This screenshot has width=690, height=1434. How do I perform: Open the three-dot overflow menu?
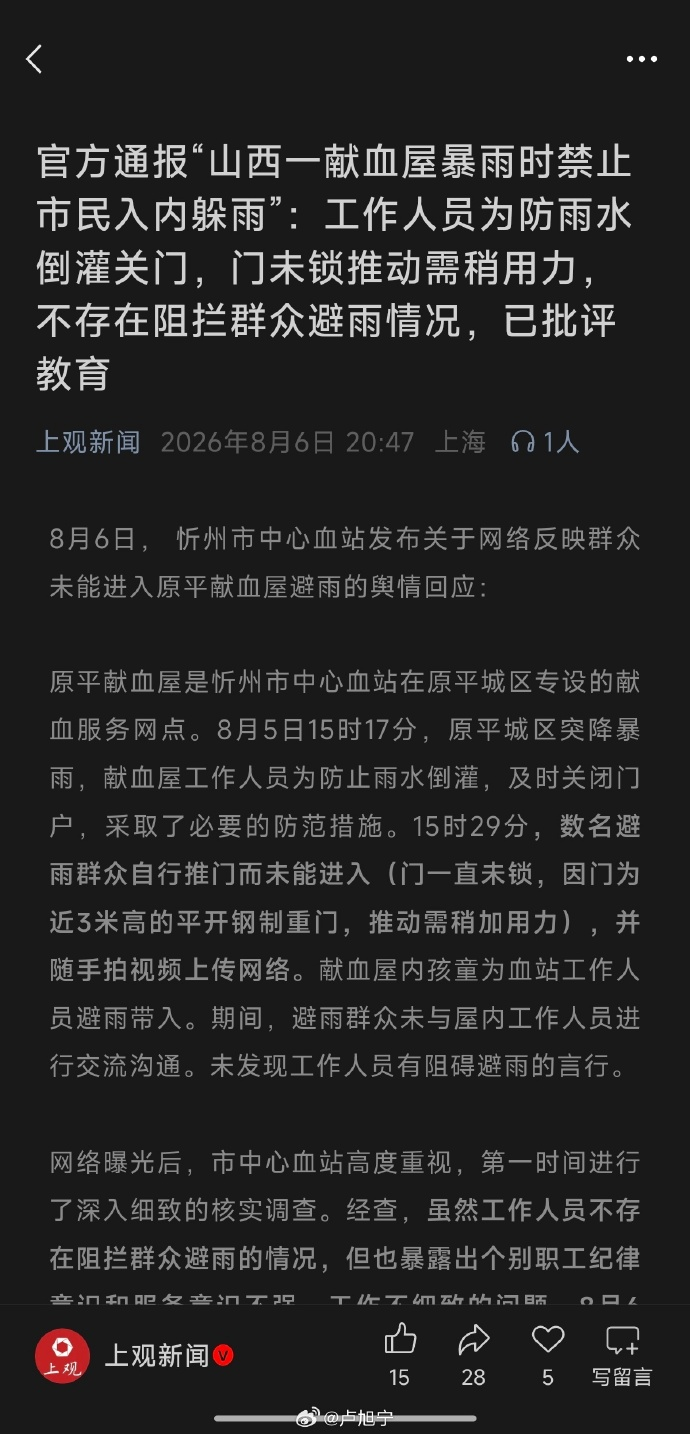click(641, 60)
